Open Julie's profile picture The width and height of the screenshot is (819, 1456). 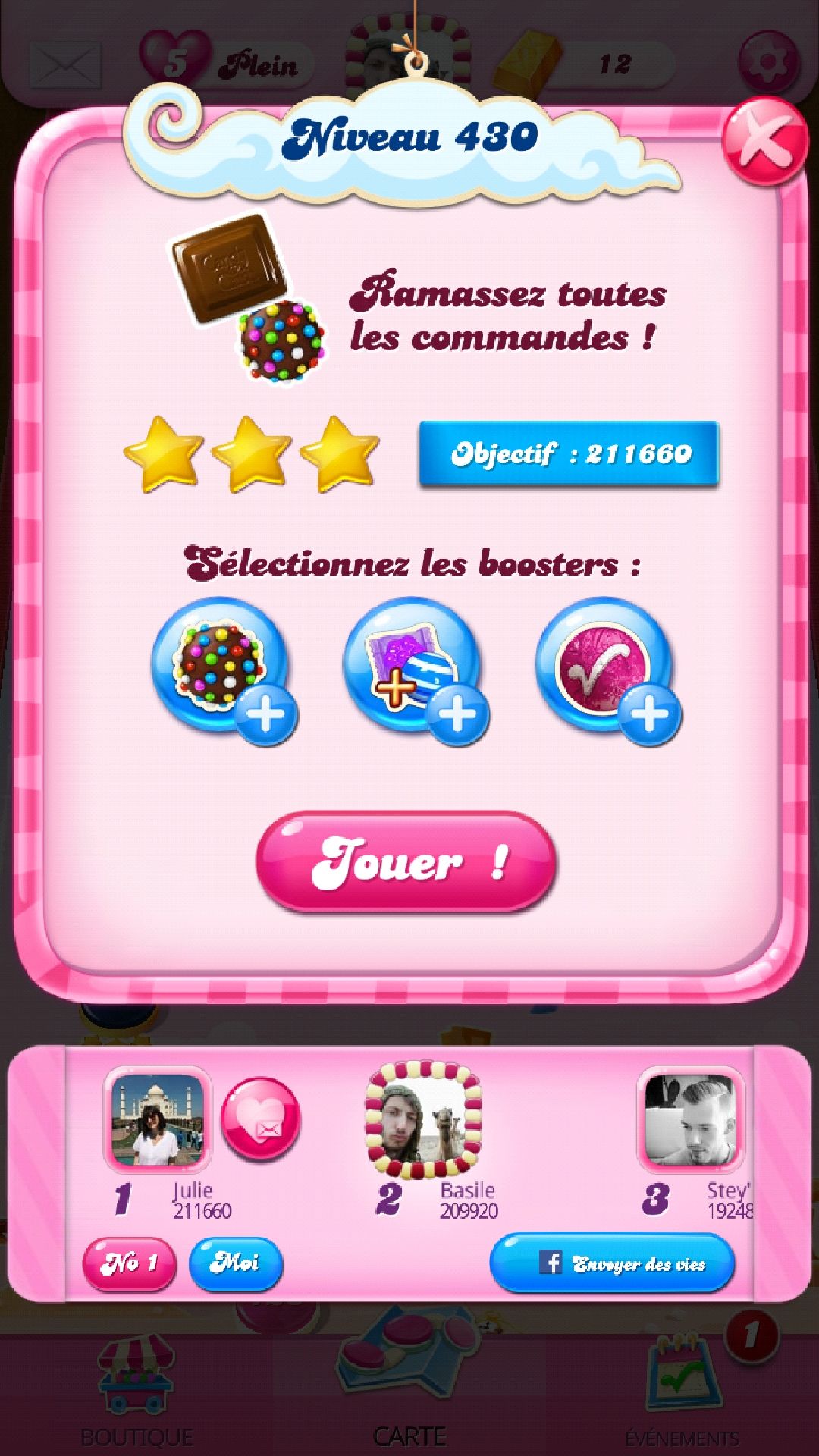(158, 1119)
